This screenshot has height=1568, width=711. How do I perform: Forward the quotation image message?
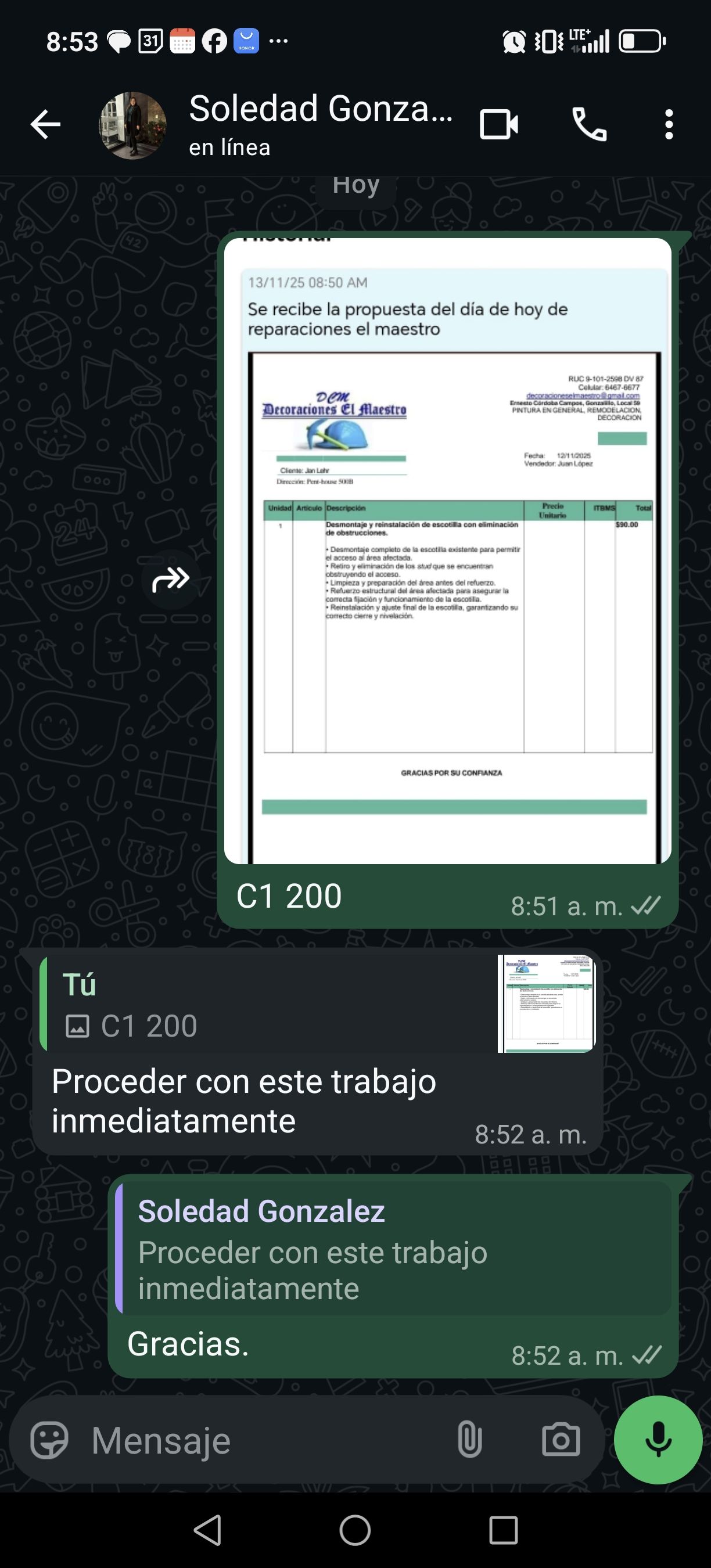coord(170,580)
